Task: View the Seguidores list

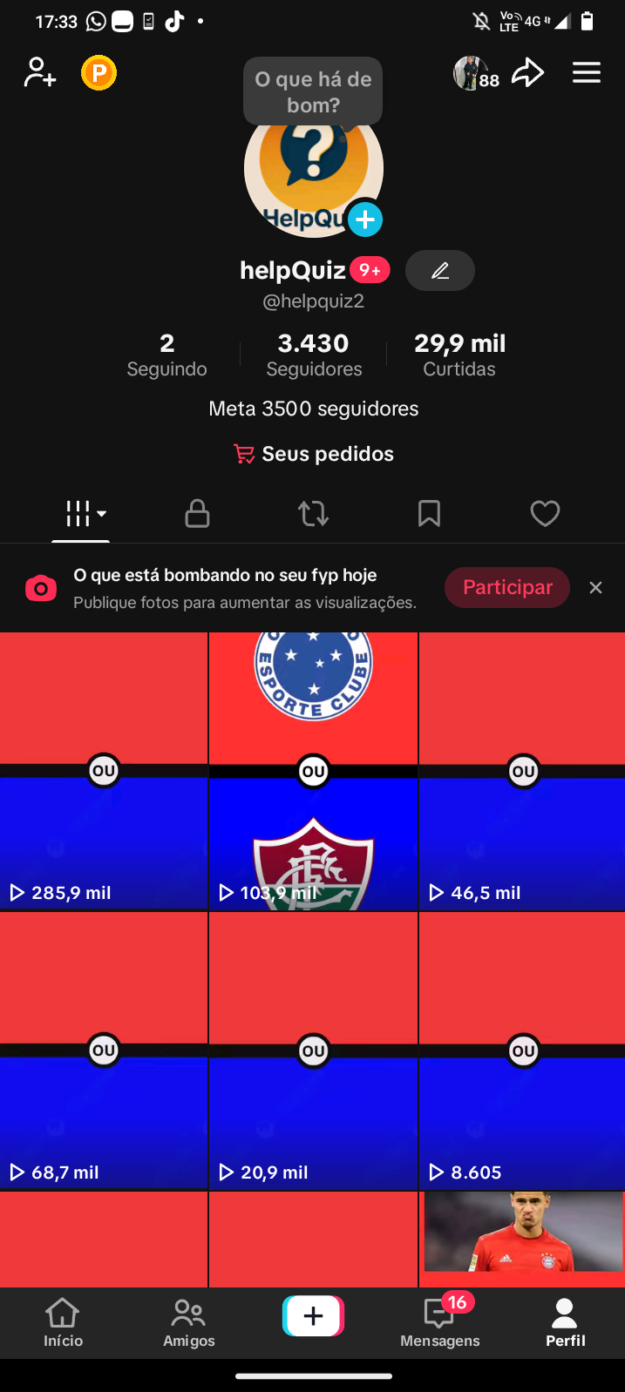Action: coord(313,355)
